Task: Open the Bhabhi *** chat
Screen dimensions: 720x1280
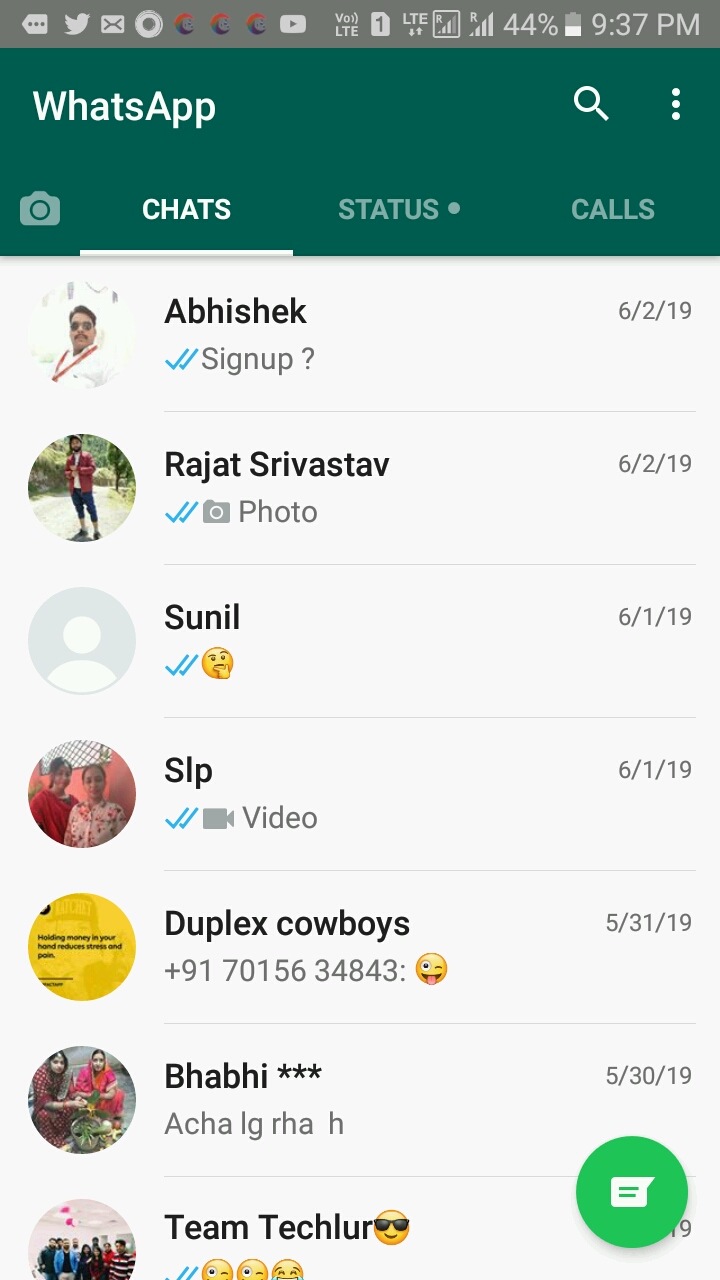Action: pos(380,1100)
